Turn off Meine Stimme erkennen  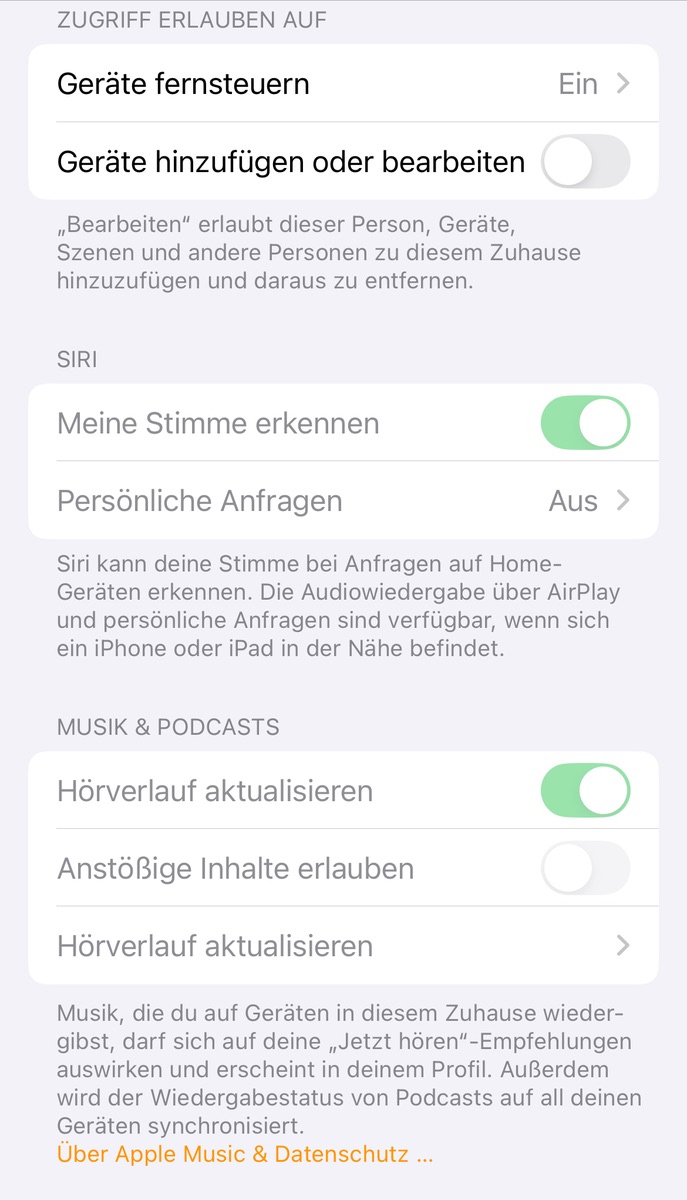coord(585,423)
